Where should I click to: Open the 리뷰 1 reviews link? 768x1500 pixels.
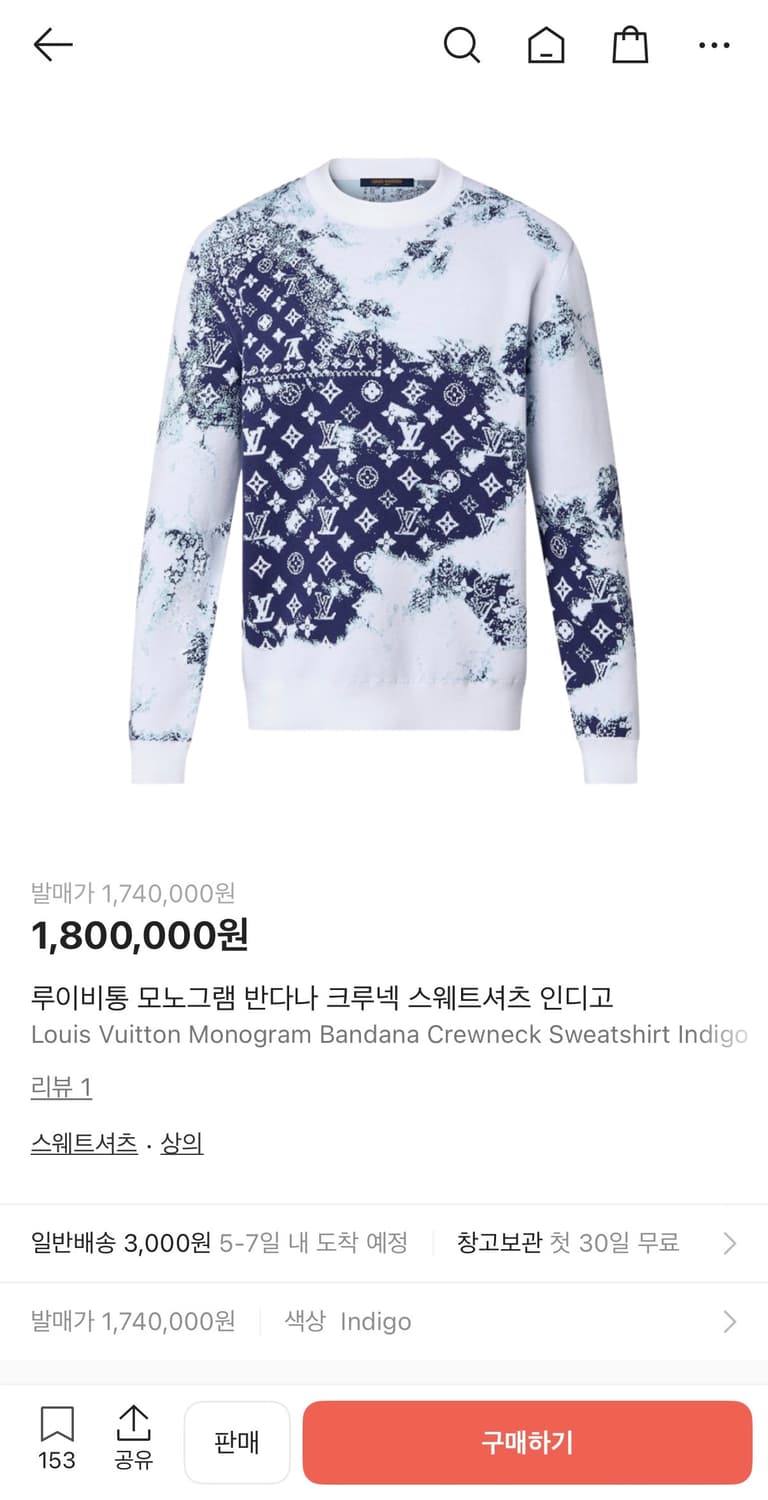click(x=60, y=1086)
